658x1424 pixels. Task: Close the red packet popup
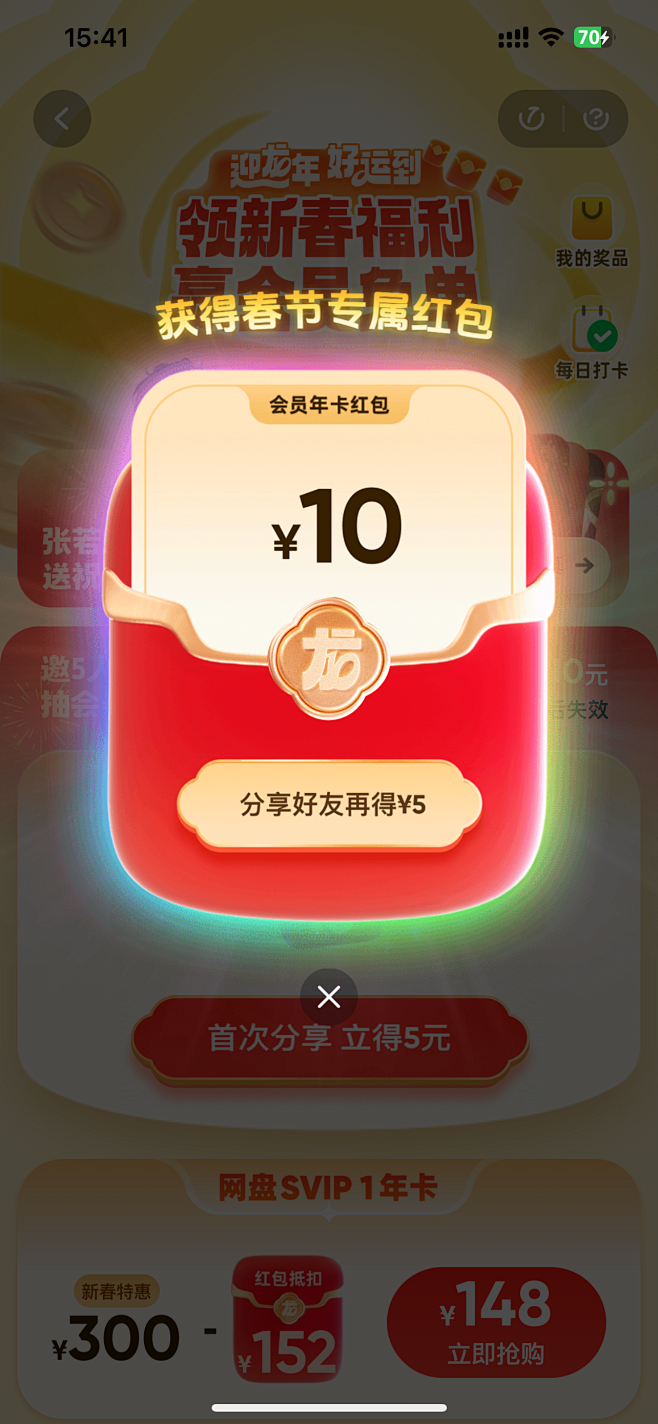(329, 997)
